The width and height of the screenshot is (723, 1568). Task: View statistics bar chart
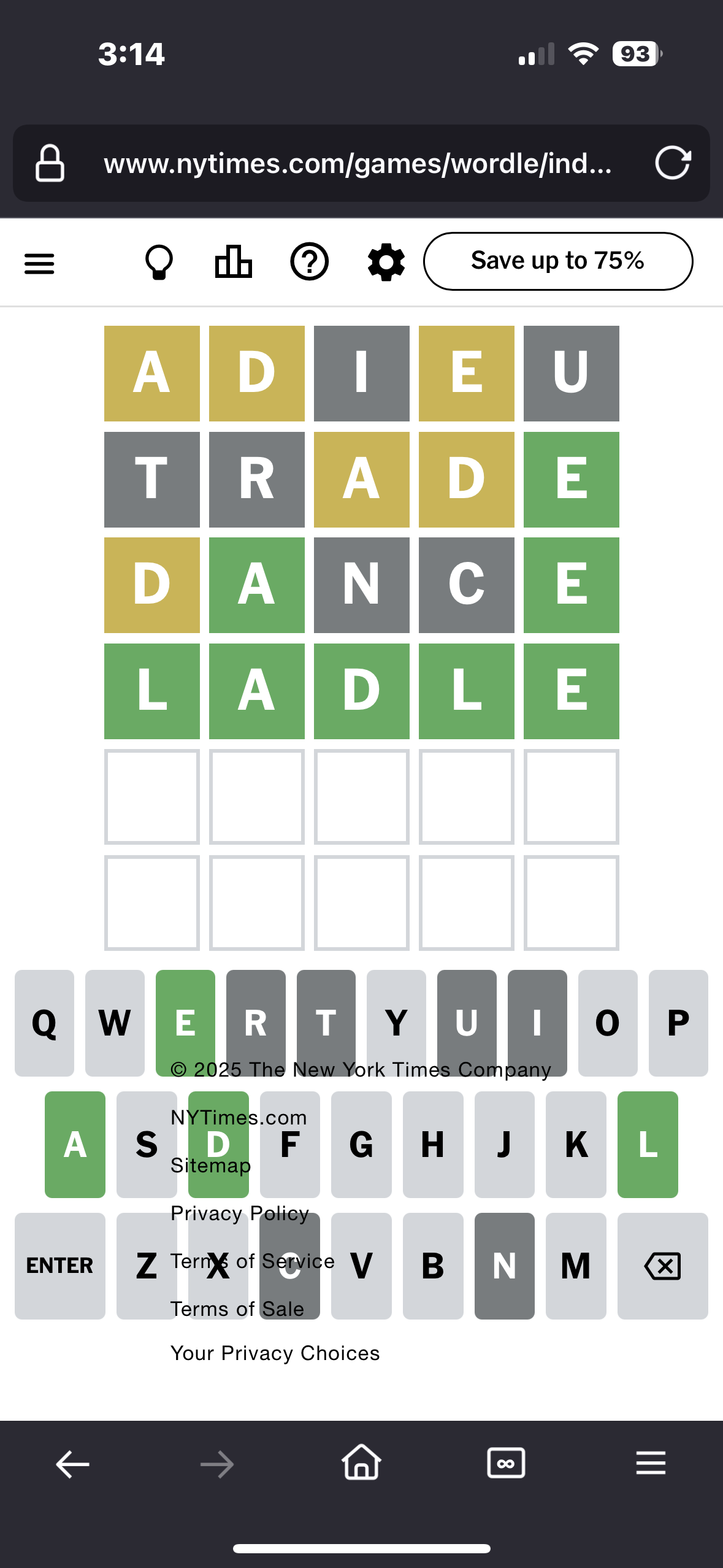click(x=234, y=262)
